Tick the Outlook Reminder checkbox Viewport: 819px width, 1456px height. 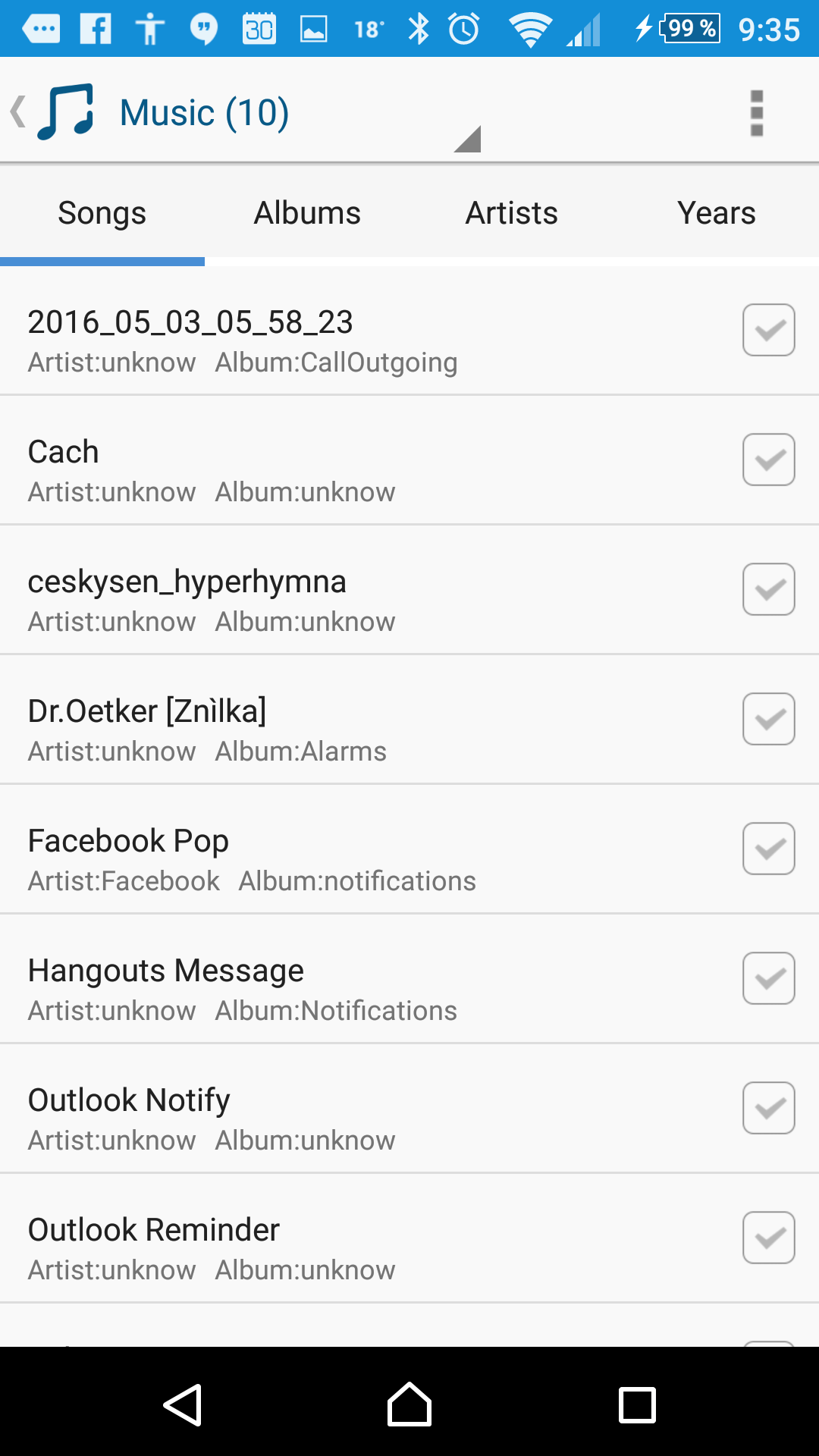(x=769, y=1238)
